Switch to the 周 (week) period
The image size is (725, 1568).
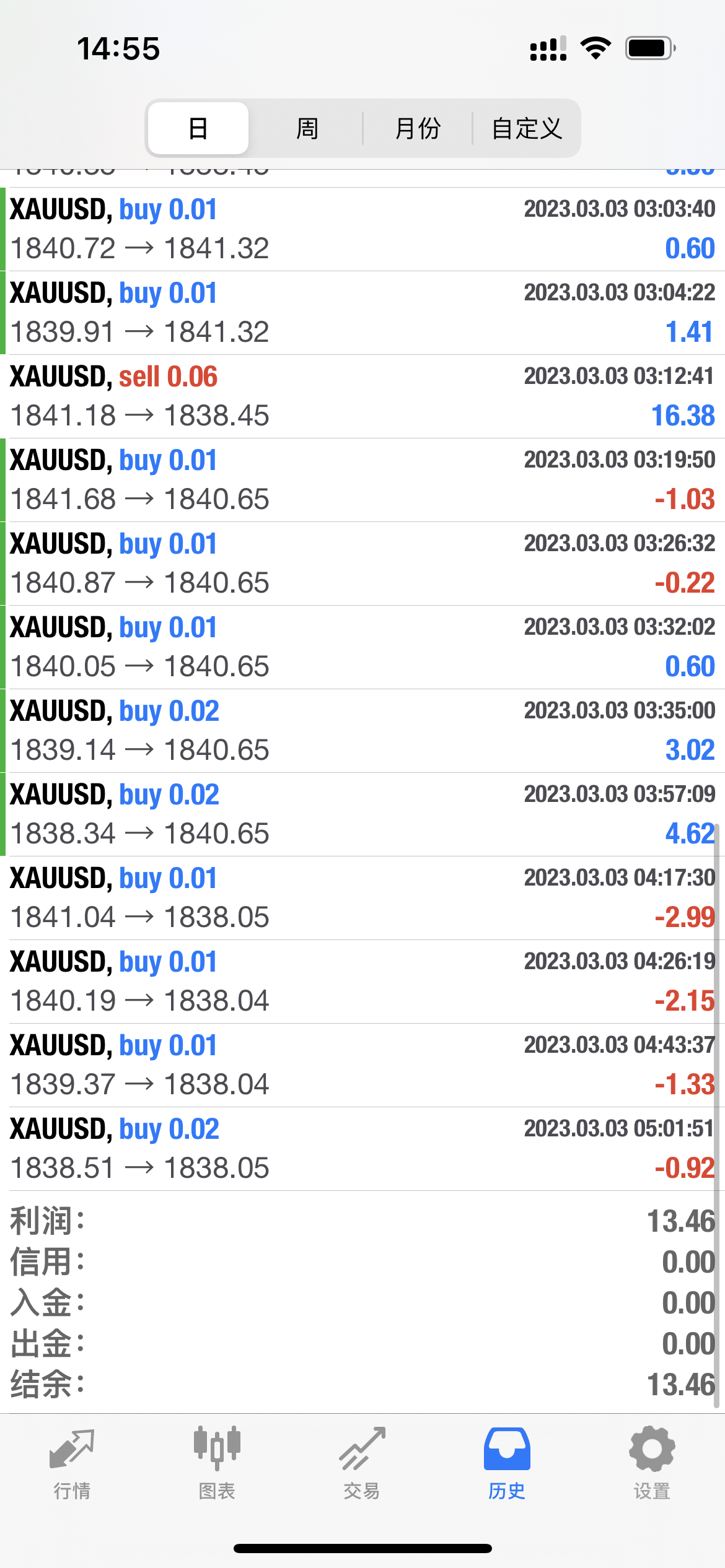coord(307,128)
